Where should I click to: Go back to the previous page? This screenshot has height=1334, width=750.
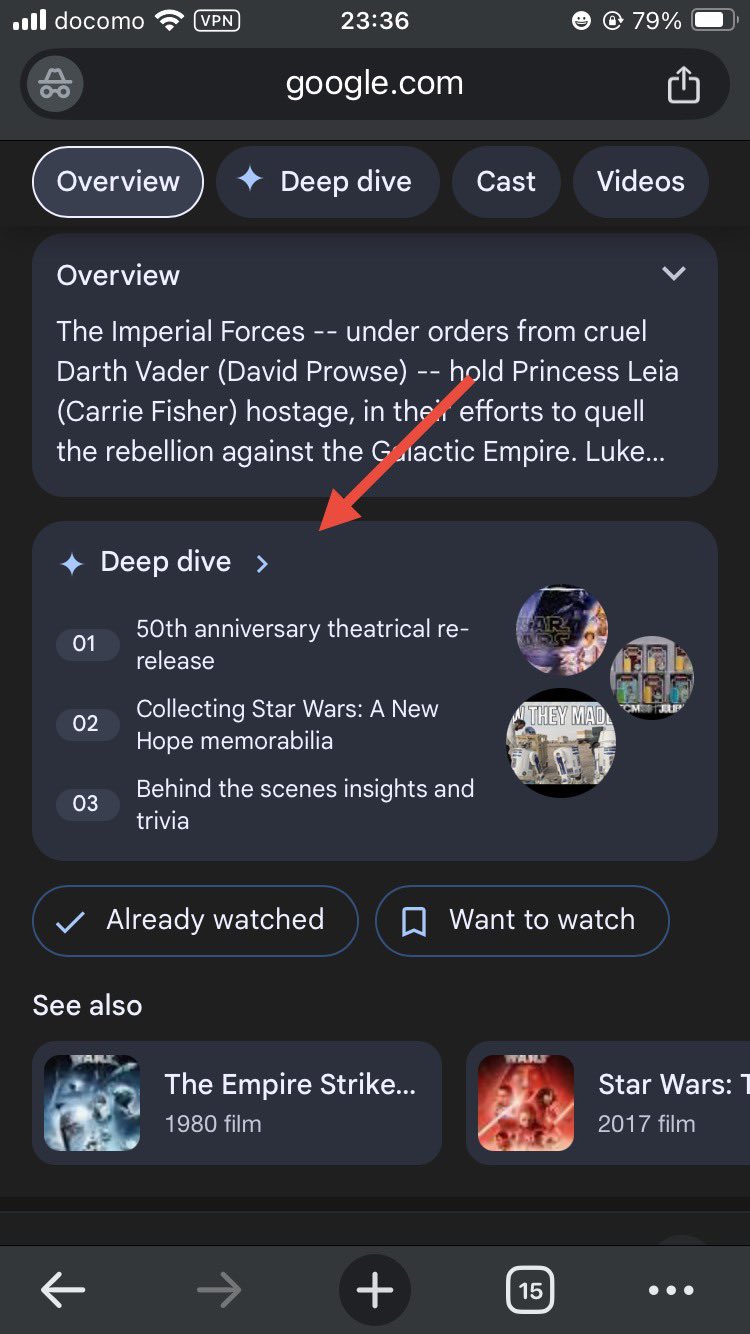(x=62, y=1290)
